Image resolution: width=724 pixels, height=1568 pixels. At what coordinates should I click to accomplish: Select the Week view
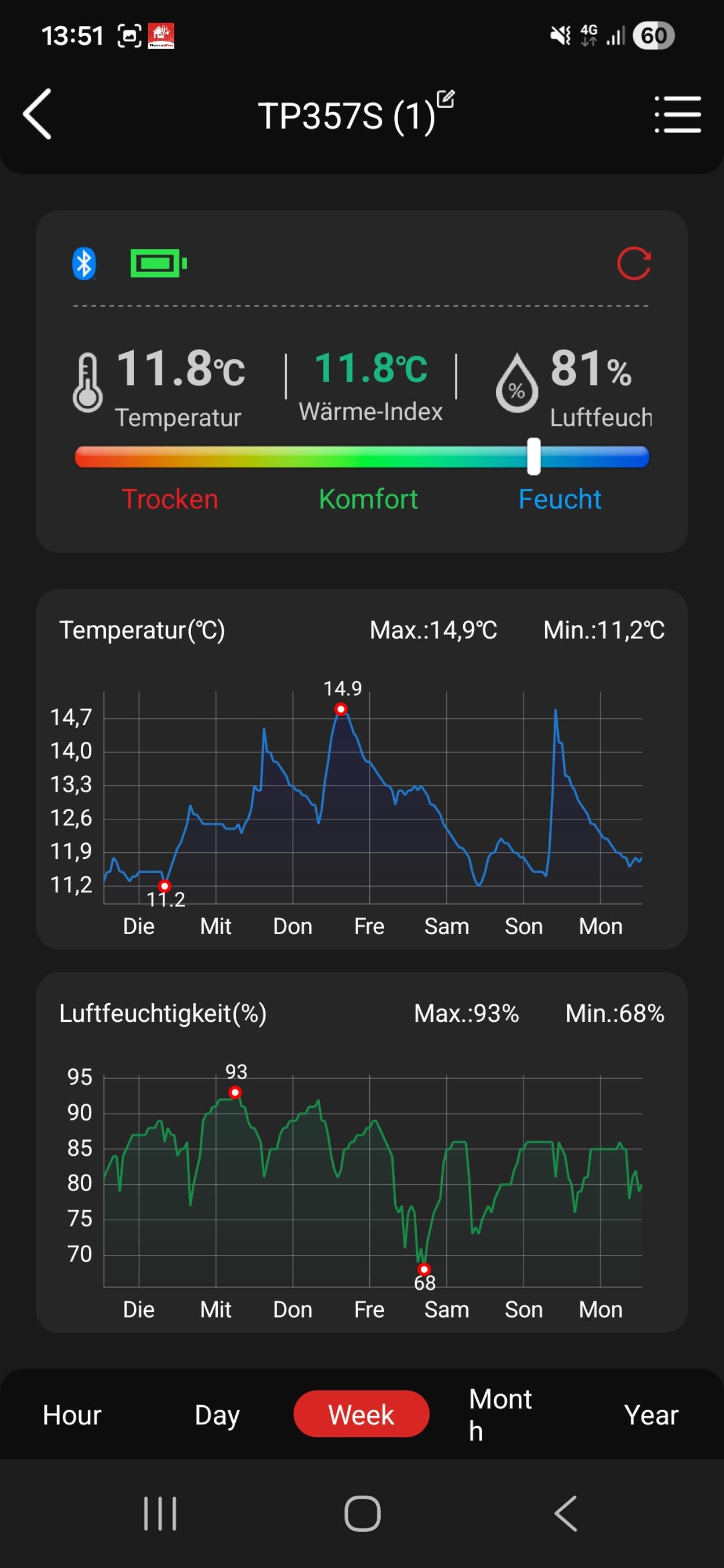pos(361,1414)
